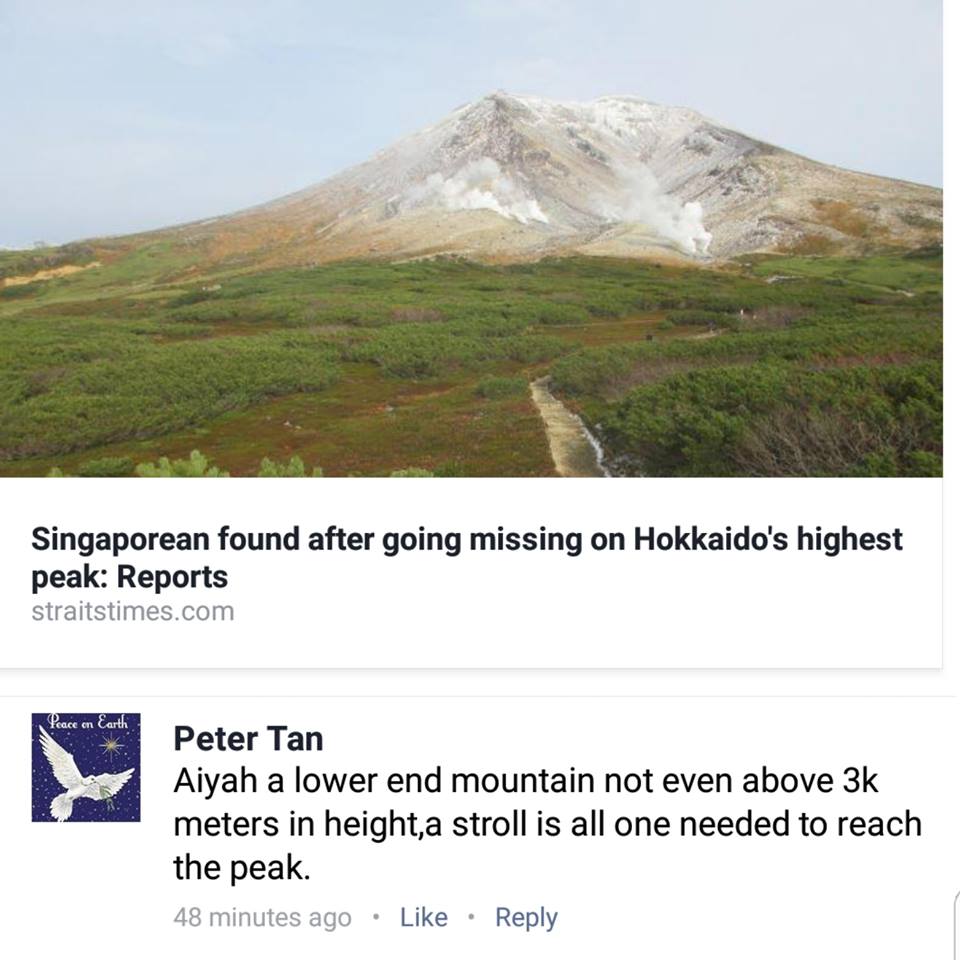This screenshot has height=960, width=960.
Task: Like Peter Tan's comment
Action: [424, 917]
